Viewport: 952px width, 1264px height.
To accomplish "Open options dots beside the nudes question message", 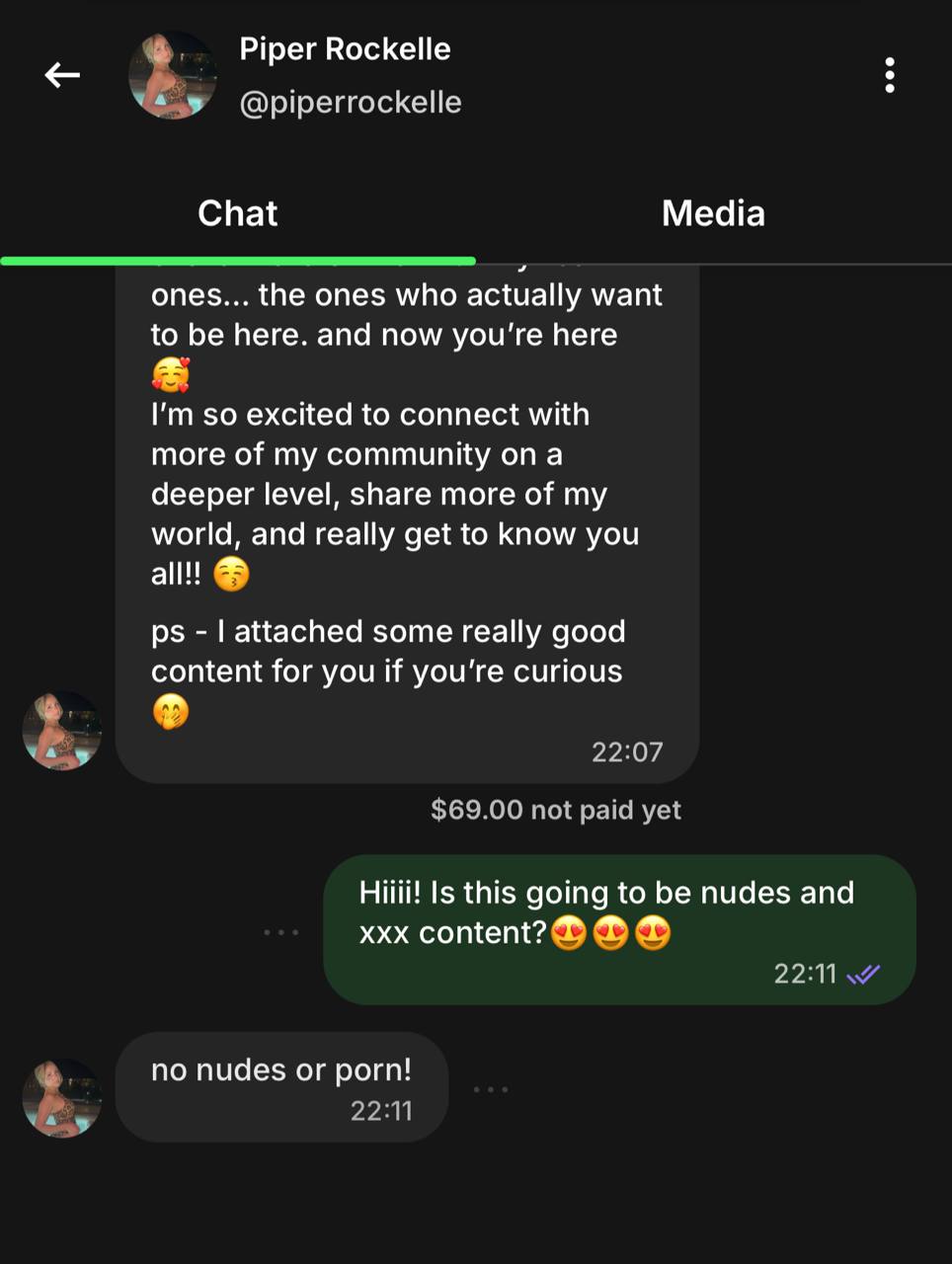I will pos(281,932).
